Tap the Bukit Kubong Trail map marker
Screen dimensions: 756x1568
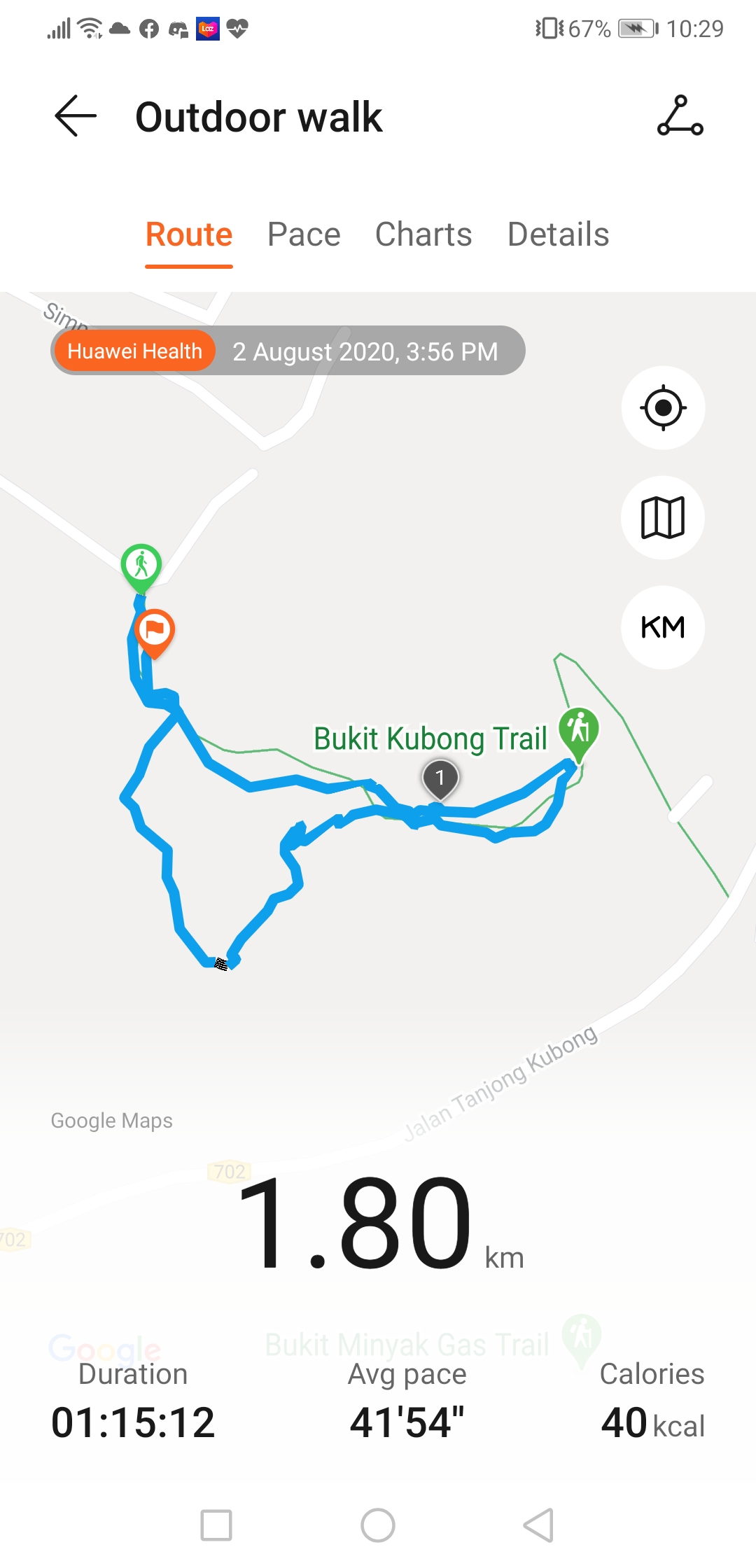coord(579,731)
